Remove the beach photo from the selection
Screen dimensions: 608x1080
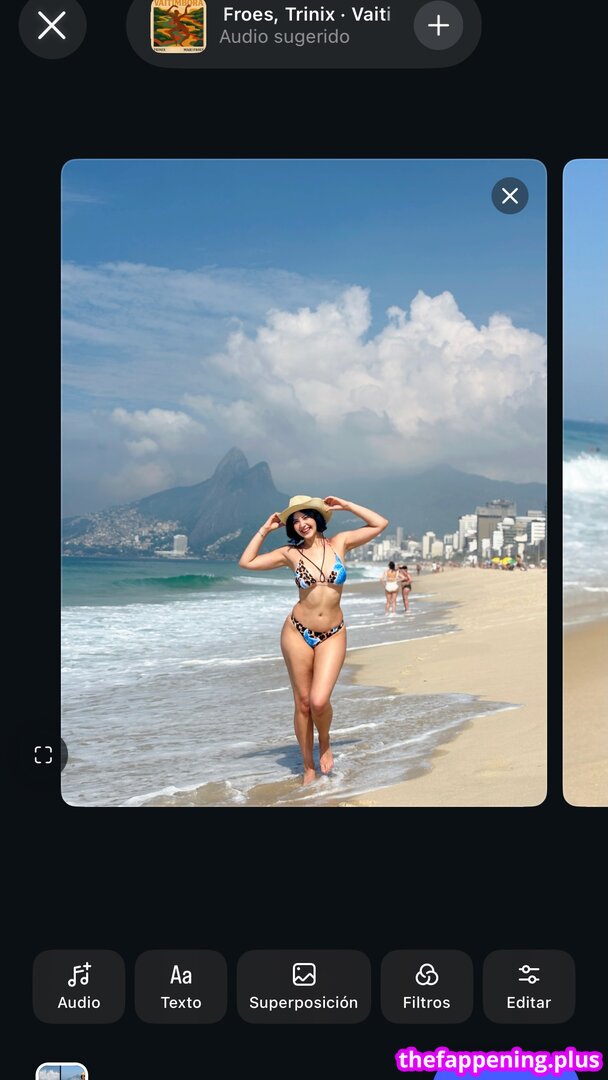[x=509, y=196]
